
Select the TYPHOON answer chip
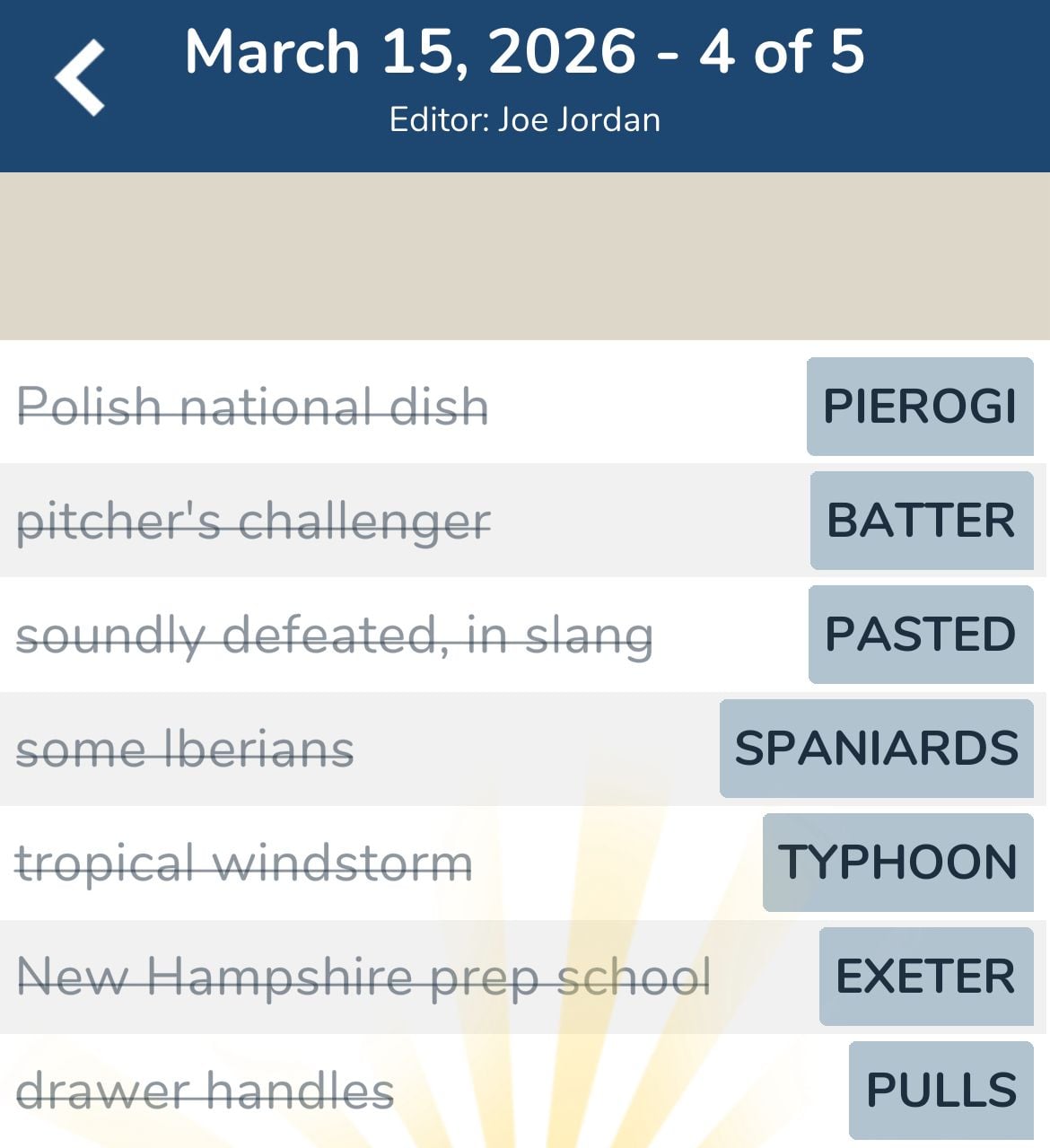coord(897,863)
